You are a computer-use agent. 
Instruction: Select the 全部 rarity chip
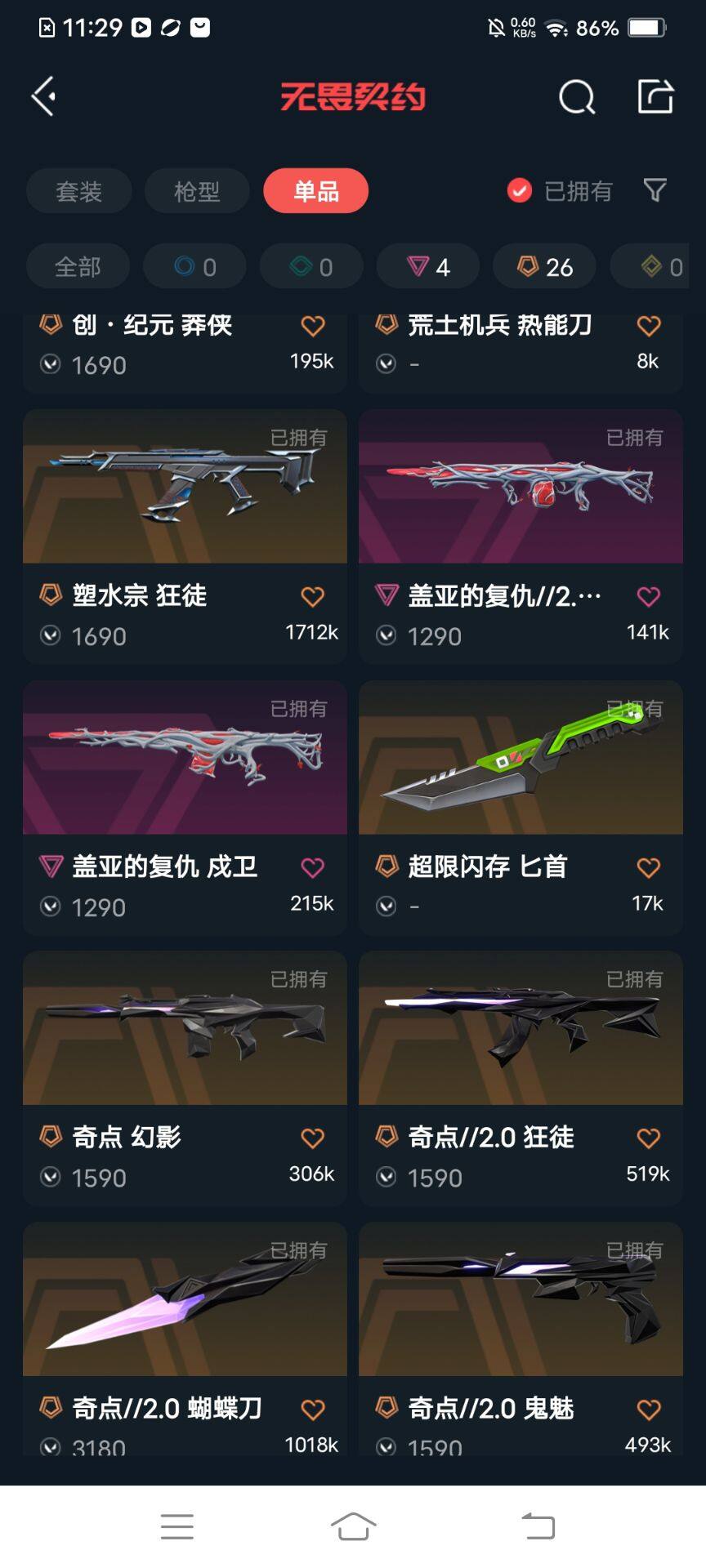78,267
